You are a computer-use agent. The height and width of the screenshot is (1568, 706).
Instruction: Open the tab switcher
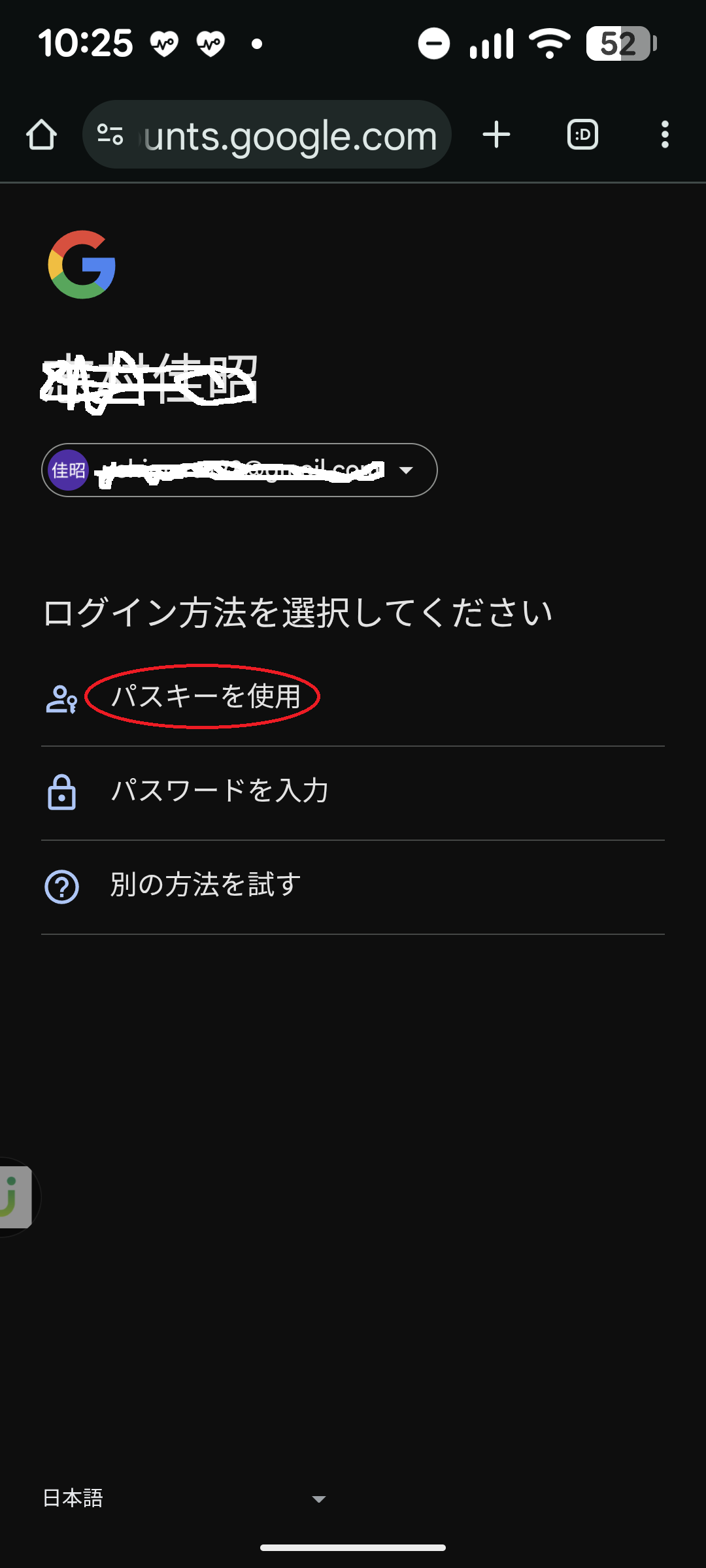coord(582,135)
